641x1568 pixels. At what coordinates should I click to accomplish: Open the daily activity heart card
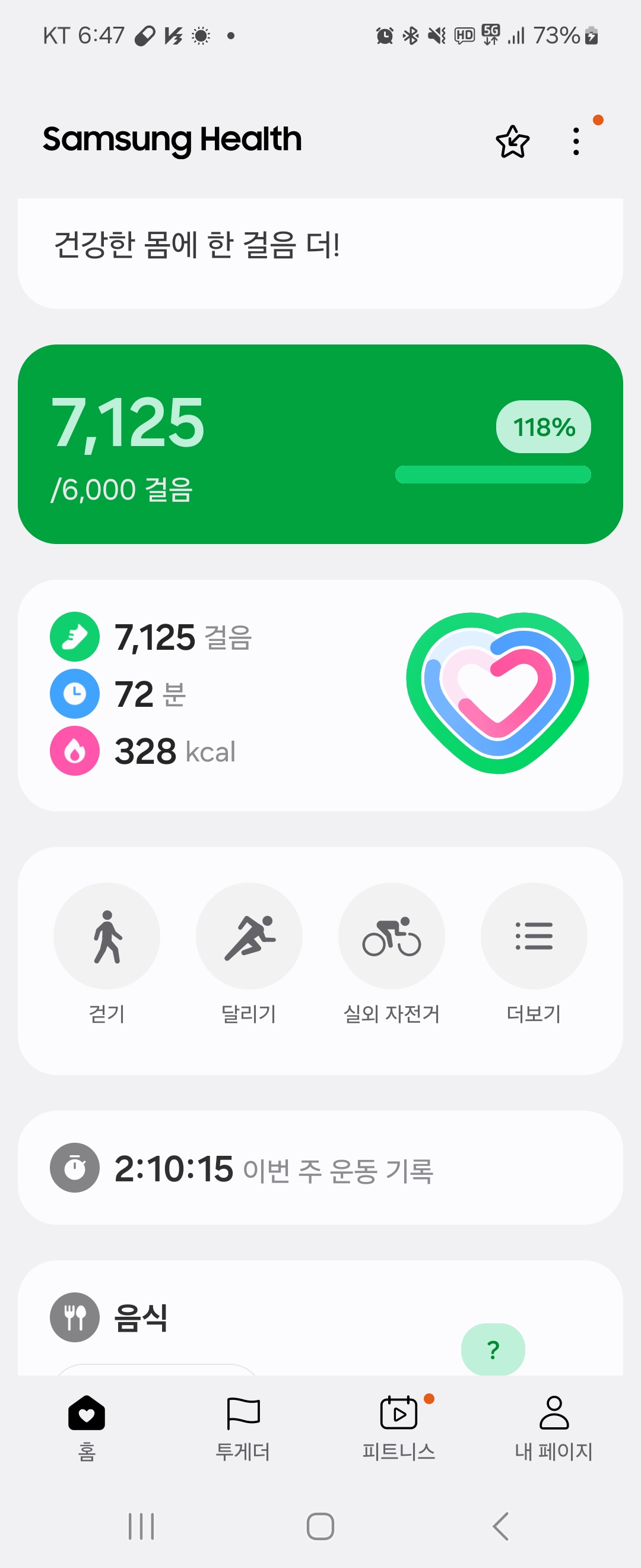click(x=320, y=694)
